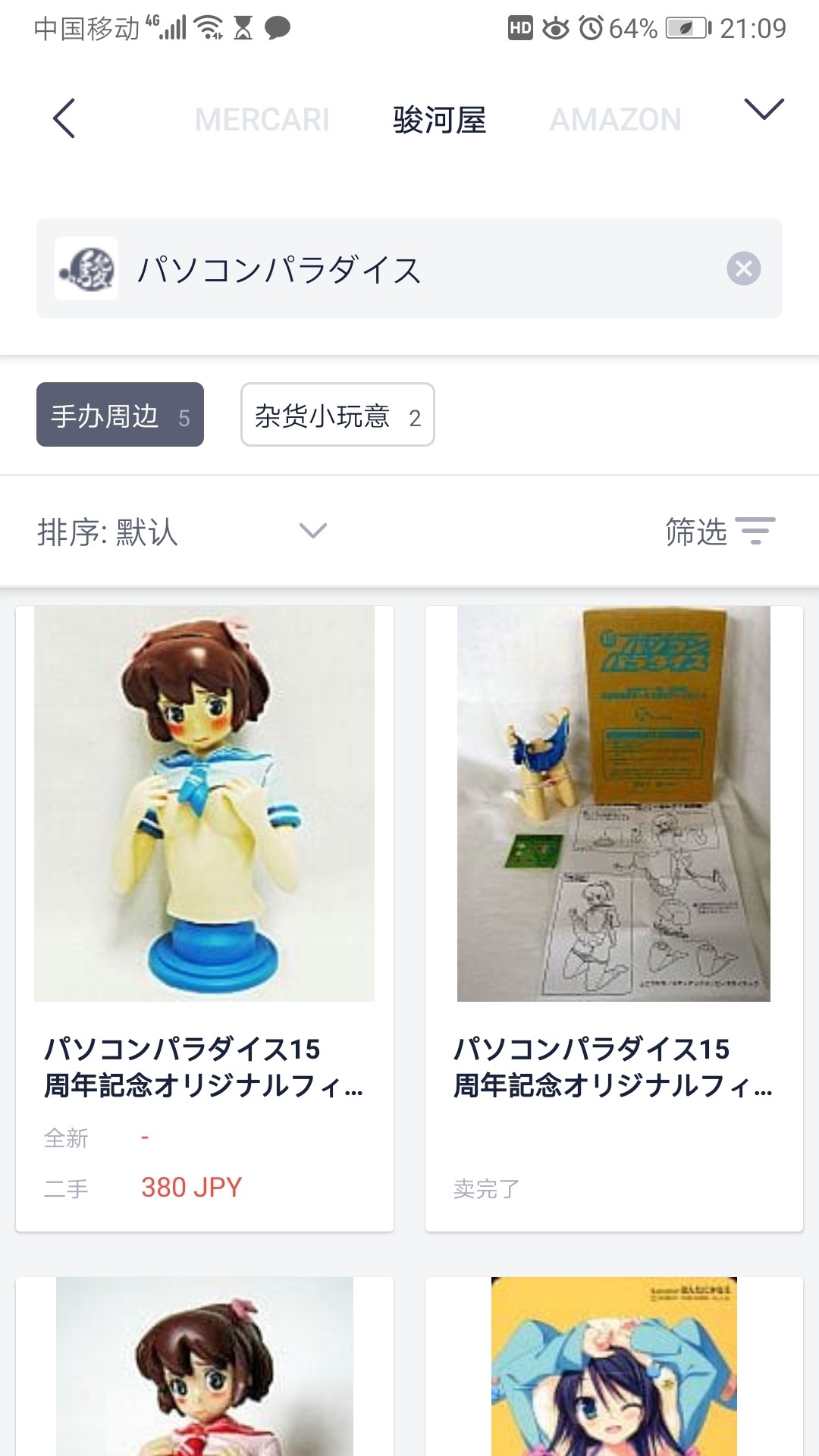Select the 手办周边 category chip

click(120, 415)
